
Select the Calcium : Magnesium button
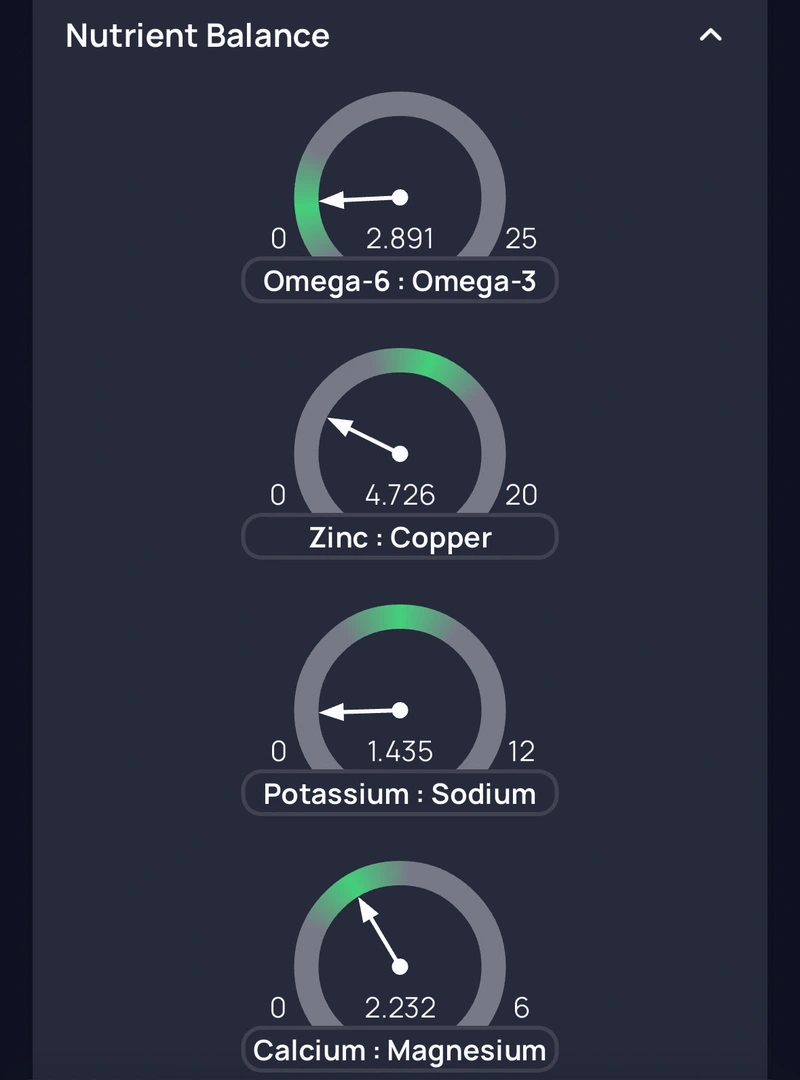pyautogui.click(x=399, y=1050)
